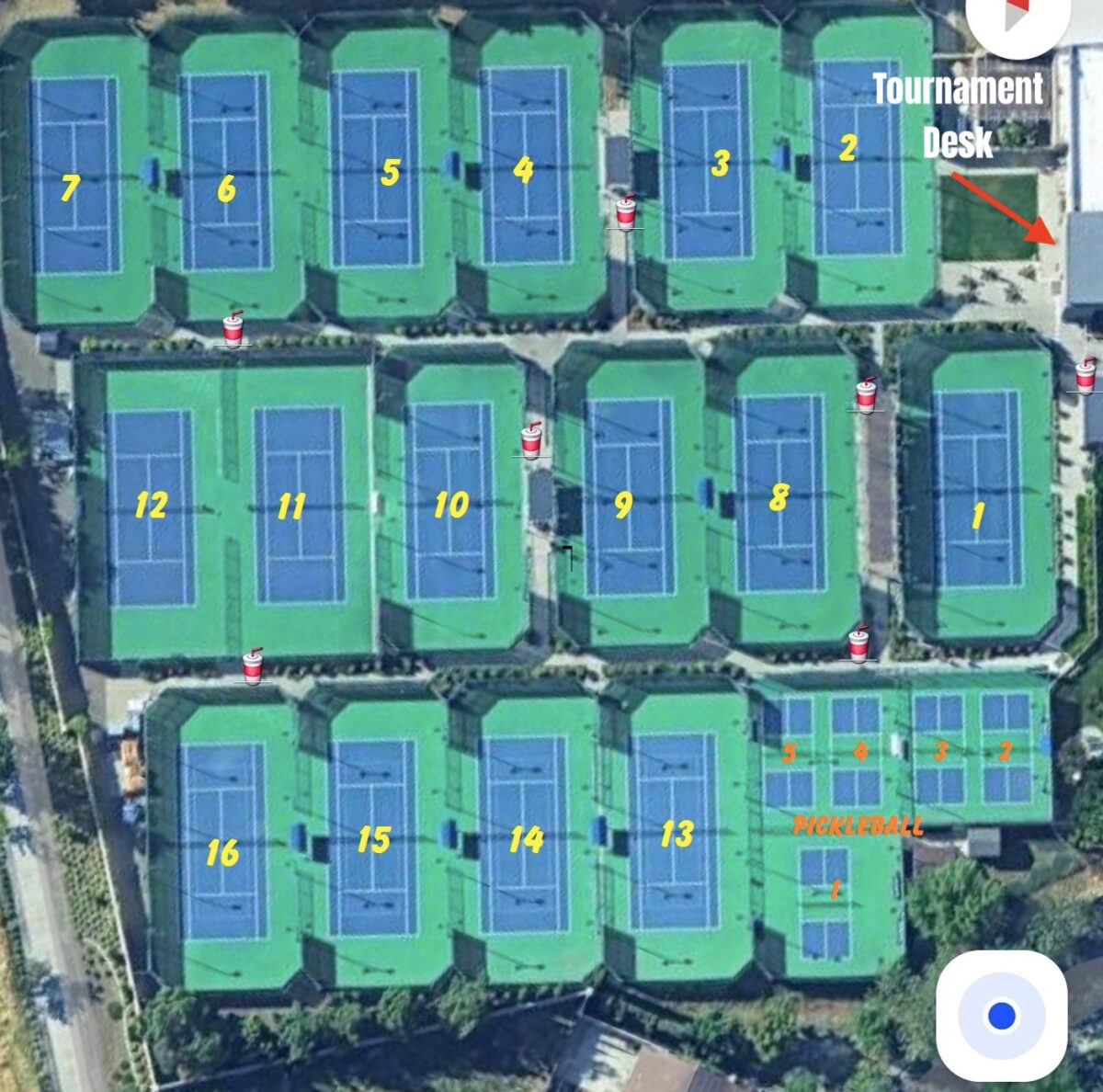
Task: Center the map on my location
Action: (x=1001, y=1016)
